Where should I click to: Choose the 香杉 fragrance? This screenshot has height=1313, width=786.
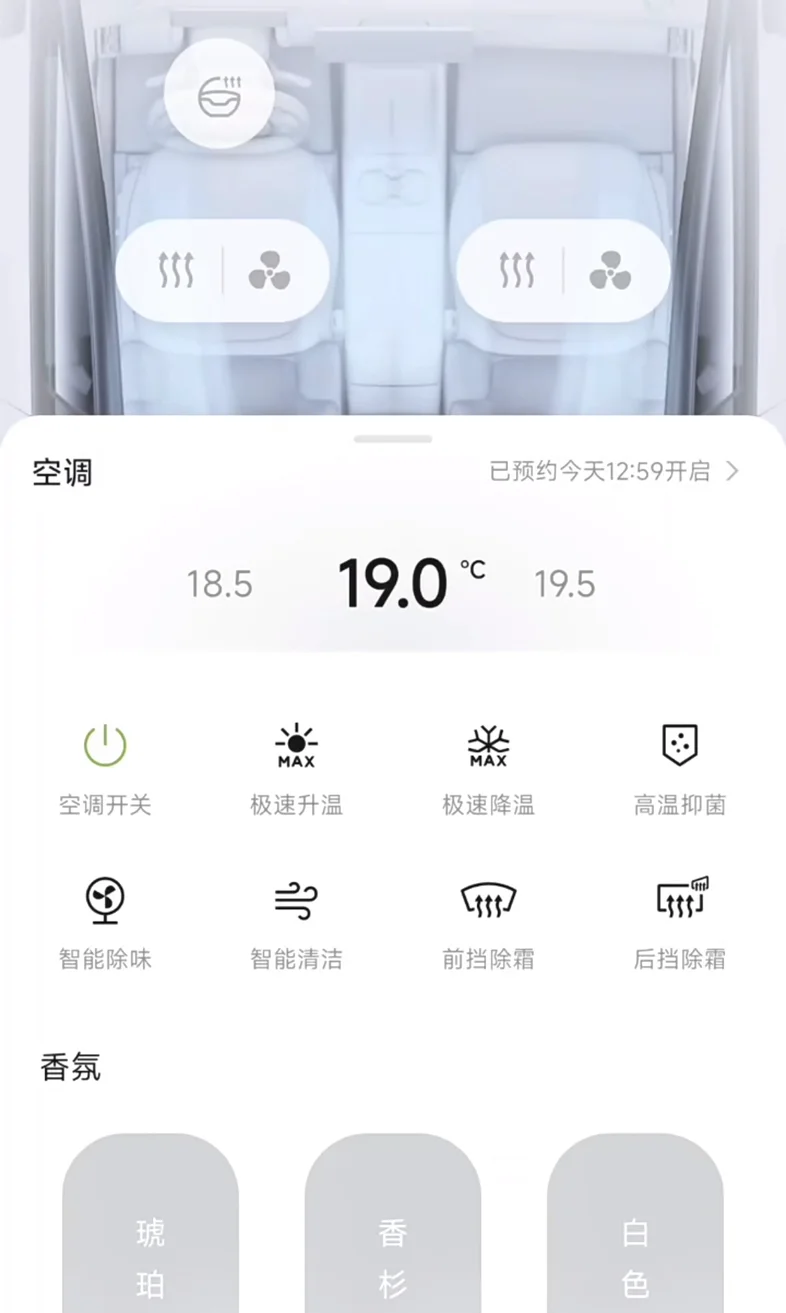pos(393,1223)
